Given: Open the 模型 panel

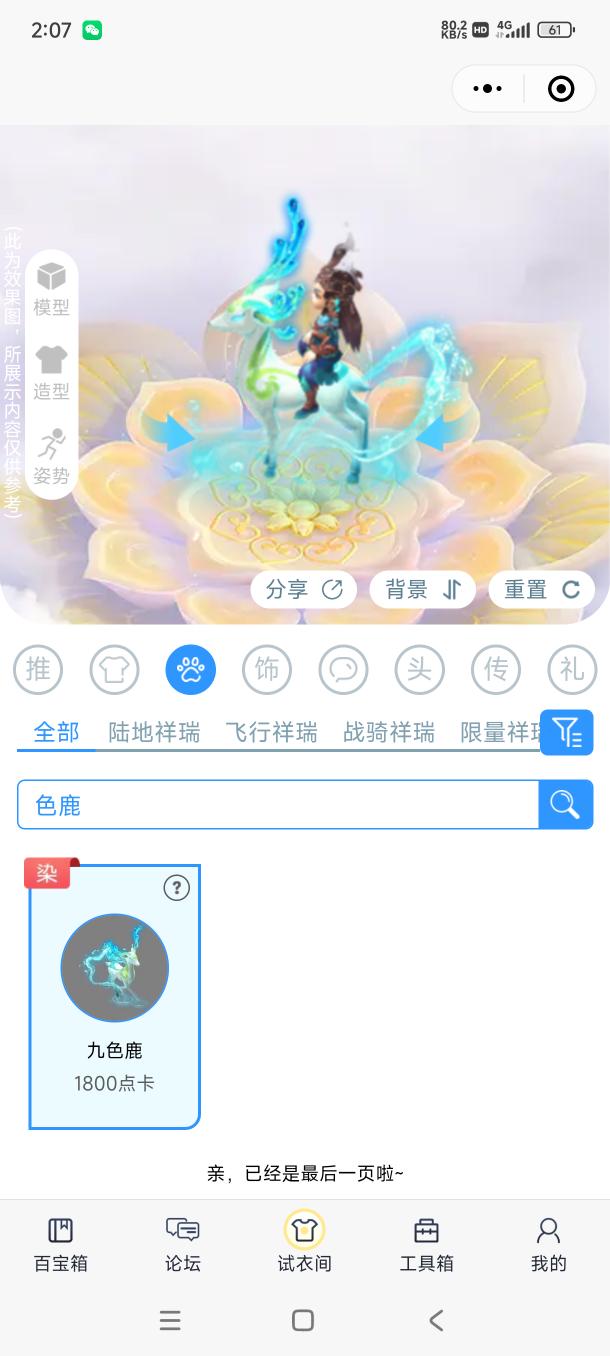Looking at the screenshot, I should (51, 289).
